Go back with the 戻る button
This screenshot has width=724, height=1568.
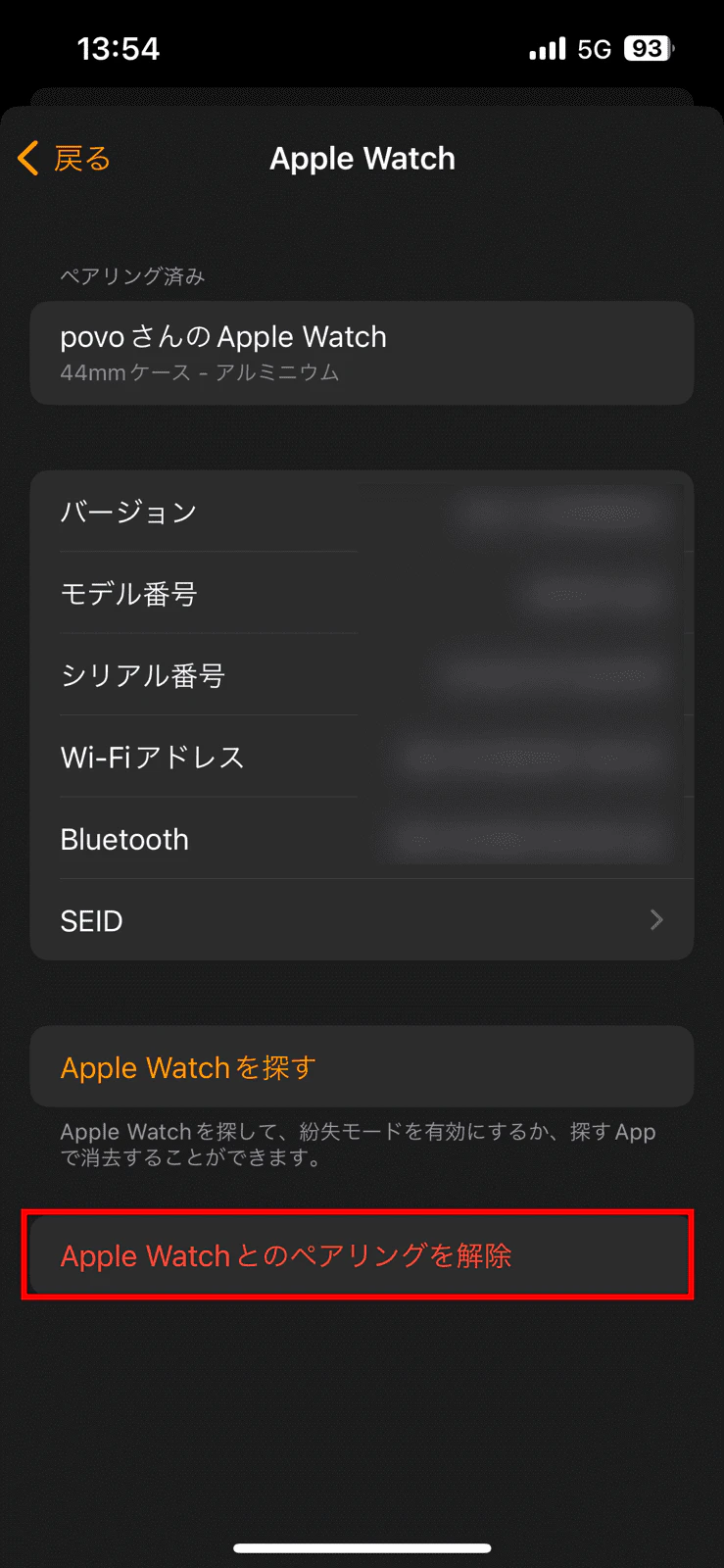(66, 158)
